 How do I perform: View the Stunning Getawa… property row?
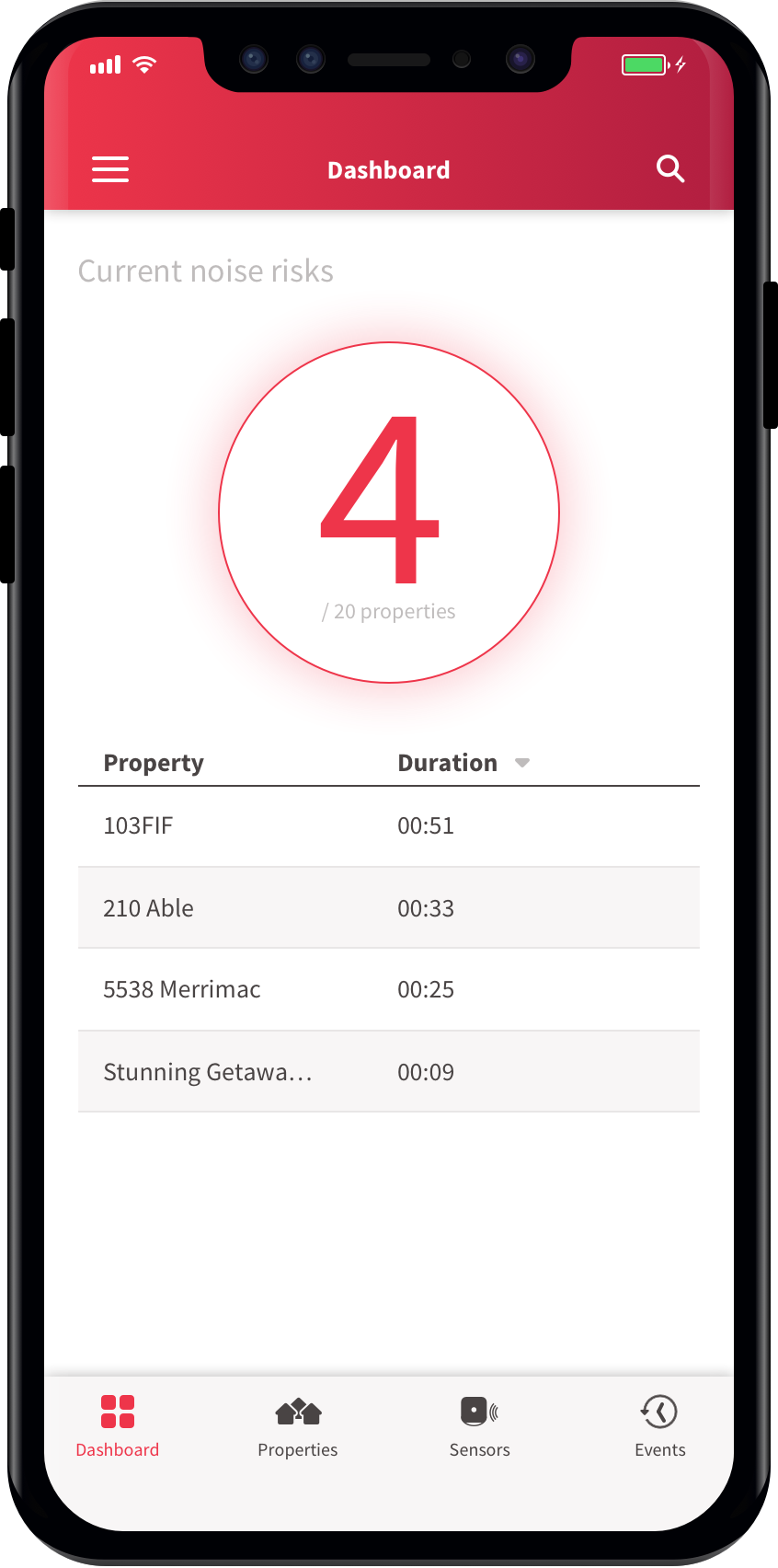click(388, 1072)
